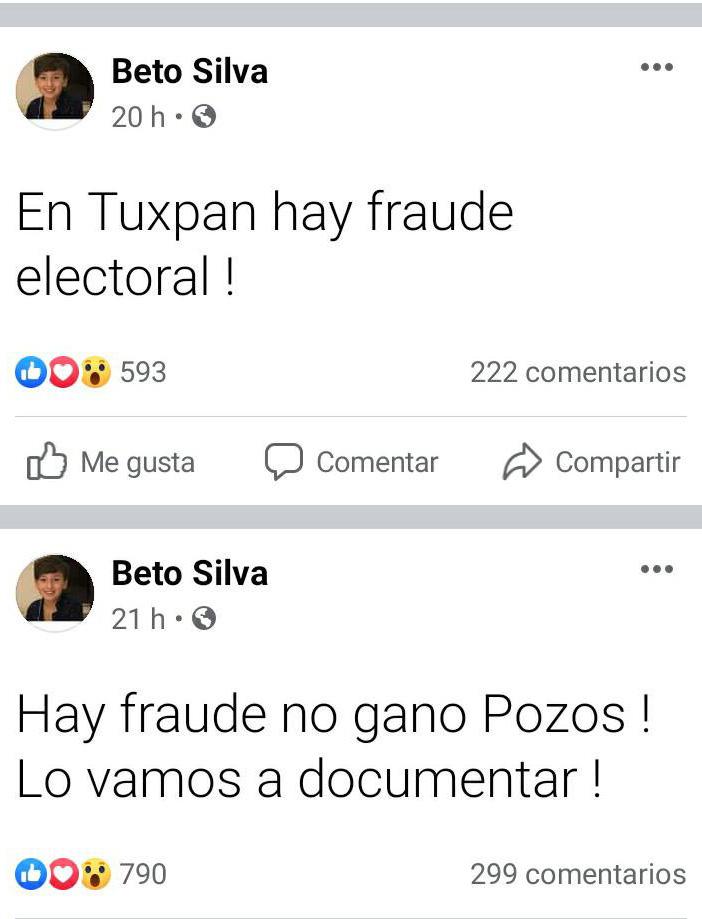Open overflow menu on the Pozos fraud post
Screen dimensions: 702x919
(656, 569)
